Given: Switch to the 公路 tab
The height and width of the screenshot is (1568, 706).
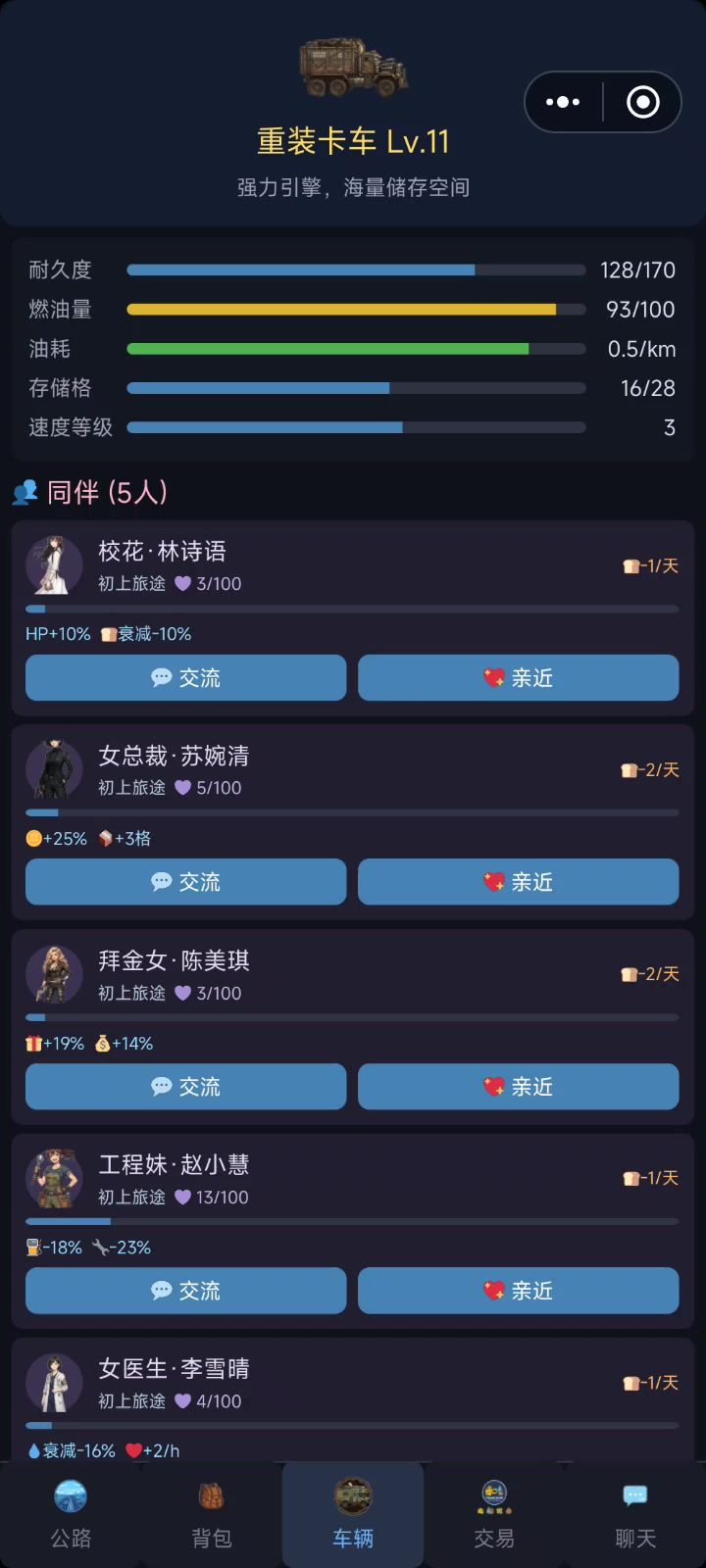Looking at the screenshot, I should click(71, 1514).
